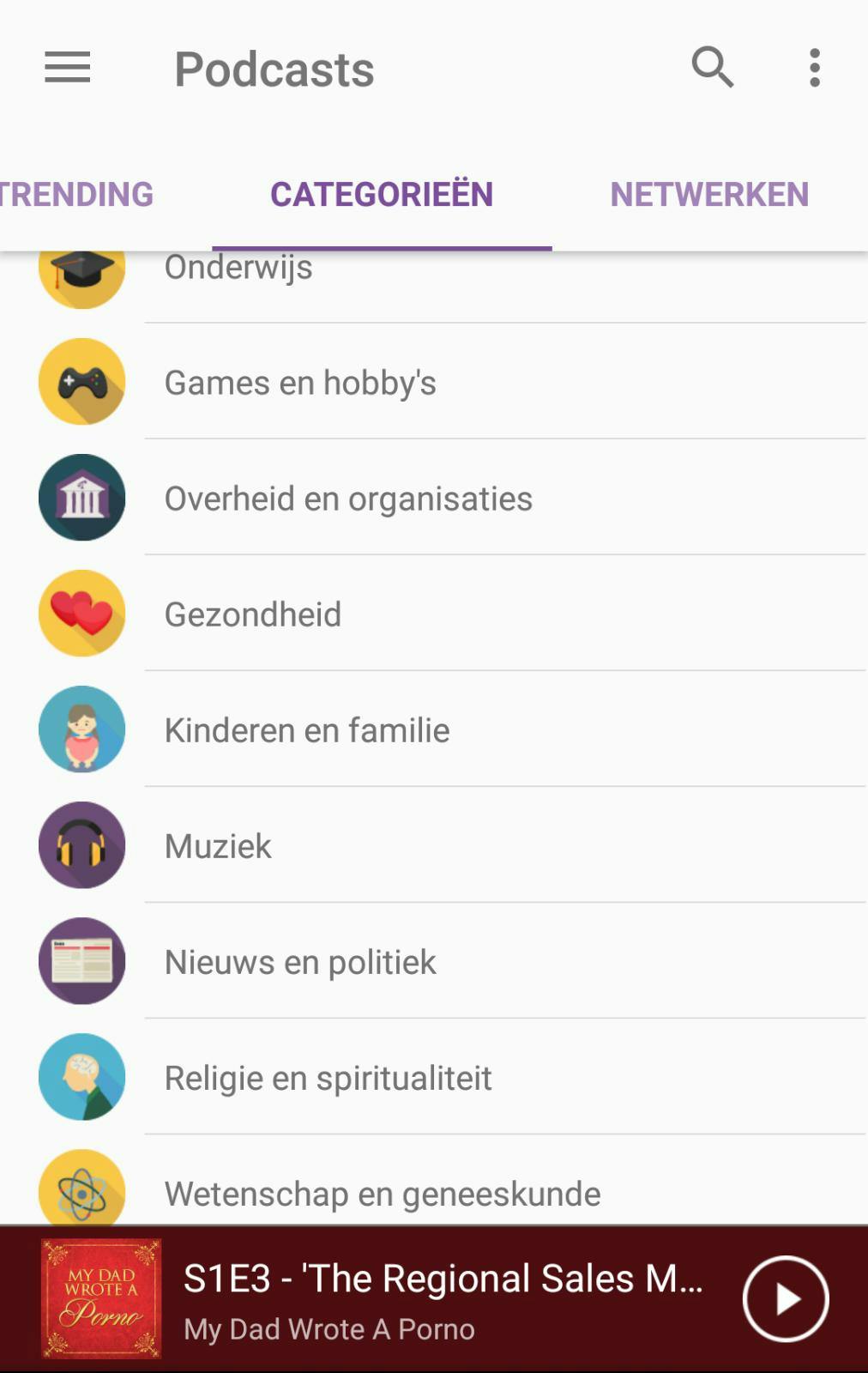Click the headphones icon for Muziek
Image resolution: width=868 pixels, height=1373 pixels.
(81, 844)
